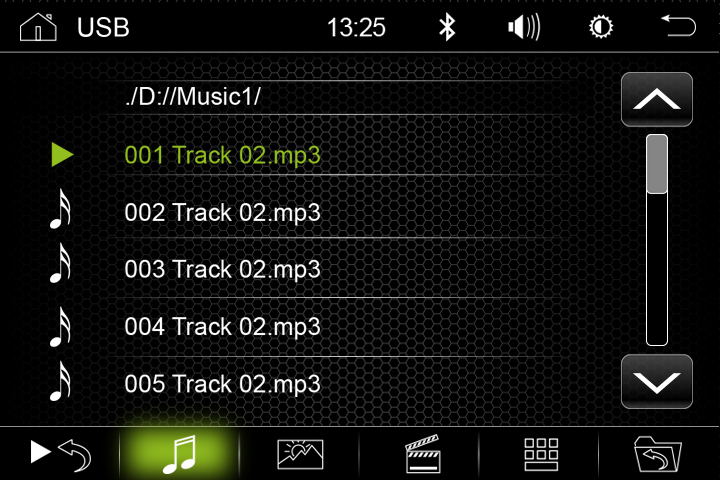Screen dimensions: 720x480
Task: Select 003 Track 02.mp3
Action: (x=222, y=270)
